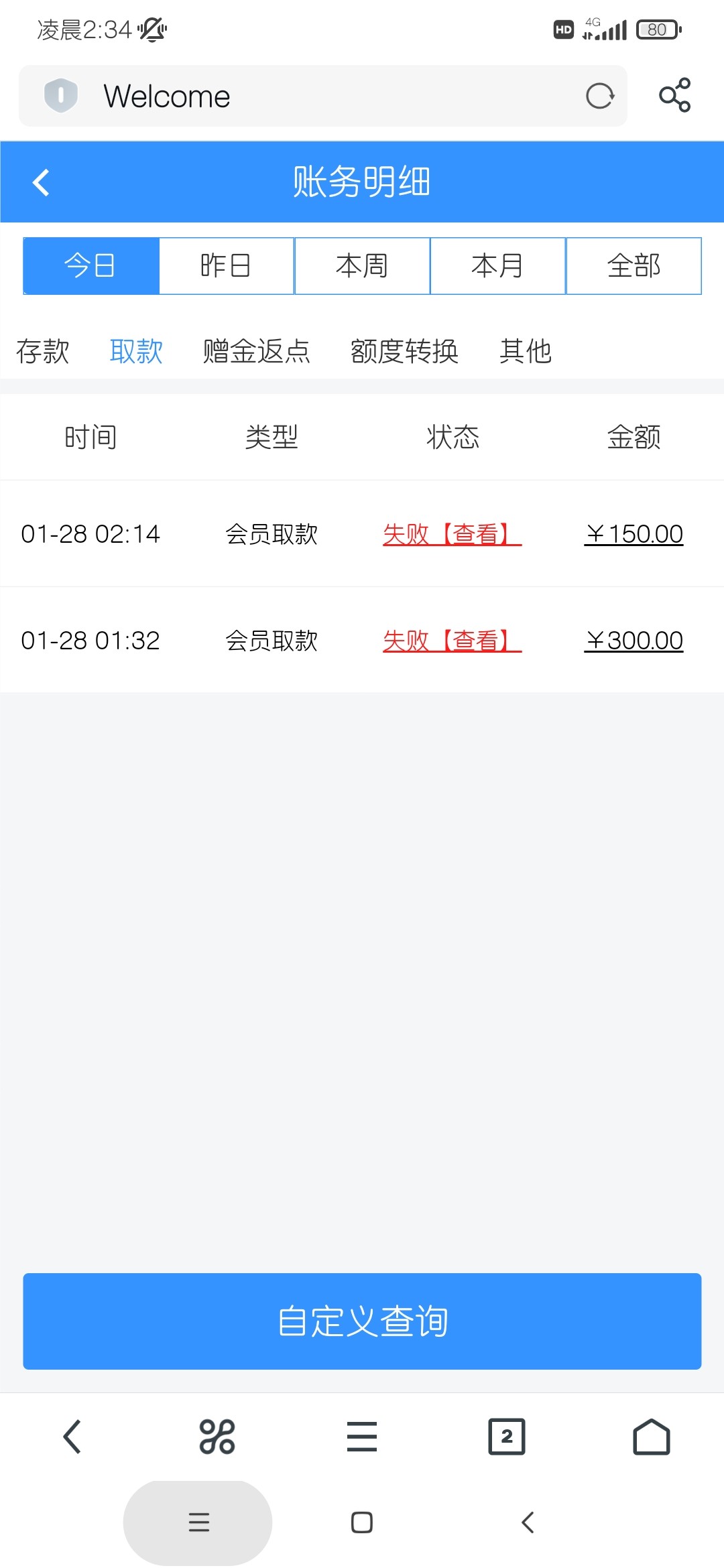Select the 昨日 date filter

pyautogui.click(x=227, y=266)
